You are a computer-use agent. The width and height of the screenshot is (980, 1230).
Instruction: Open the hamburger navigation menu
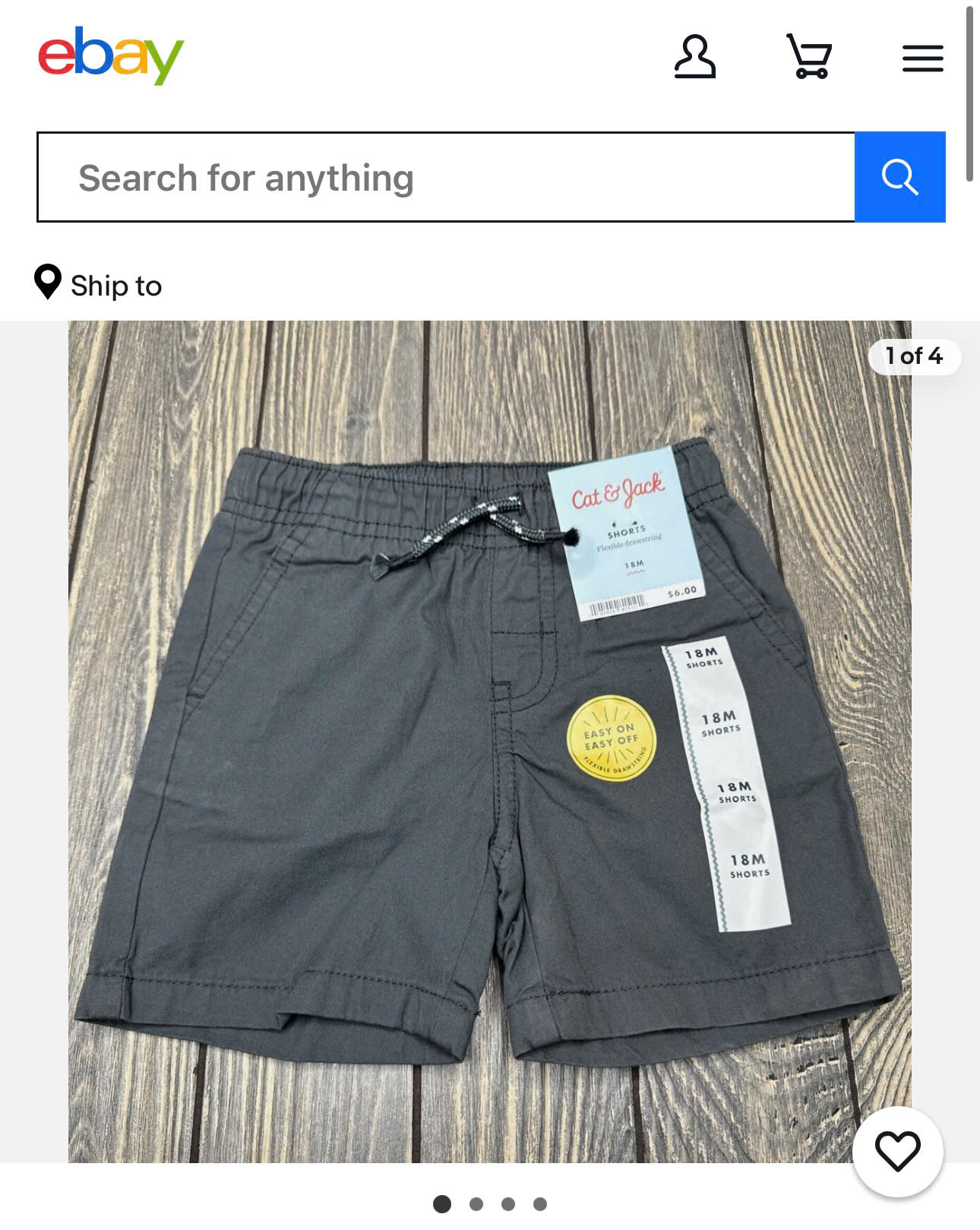click(x=923, y=58)
